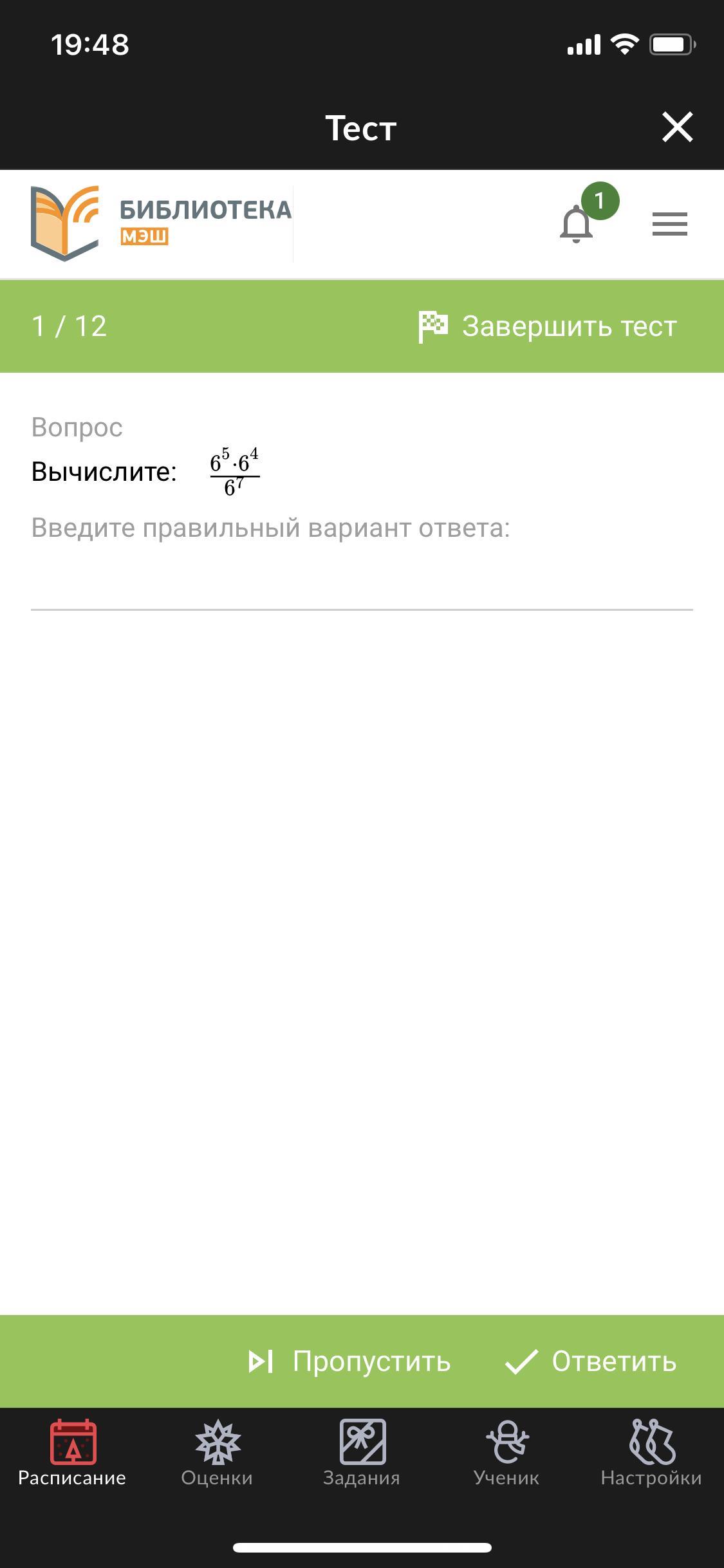Open the Настройки tab
Image resolution: width=724 pixels, height=1568 pixels.
pos(651,1453)
